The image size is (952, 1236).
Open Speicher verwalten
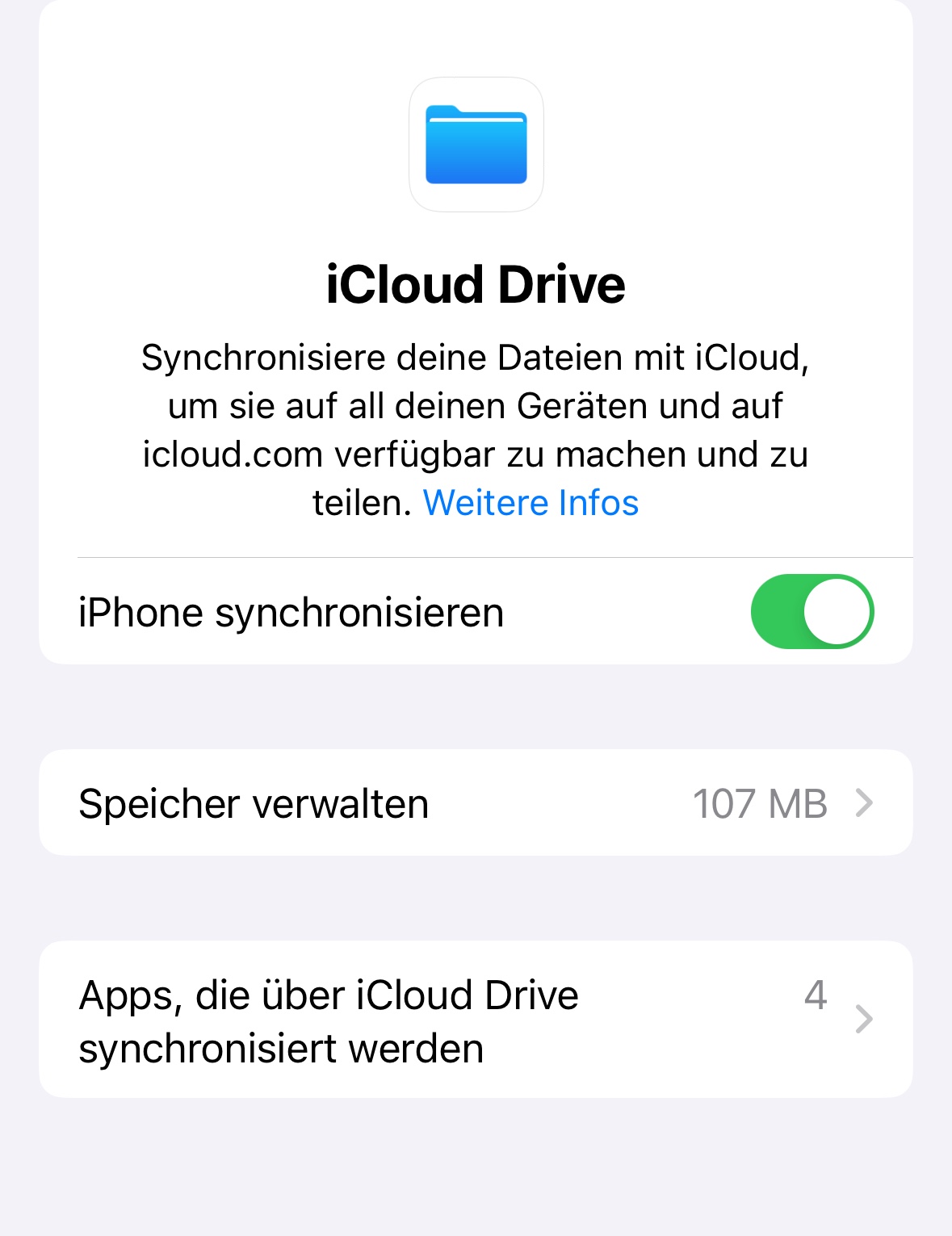point(476,802)
